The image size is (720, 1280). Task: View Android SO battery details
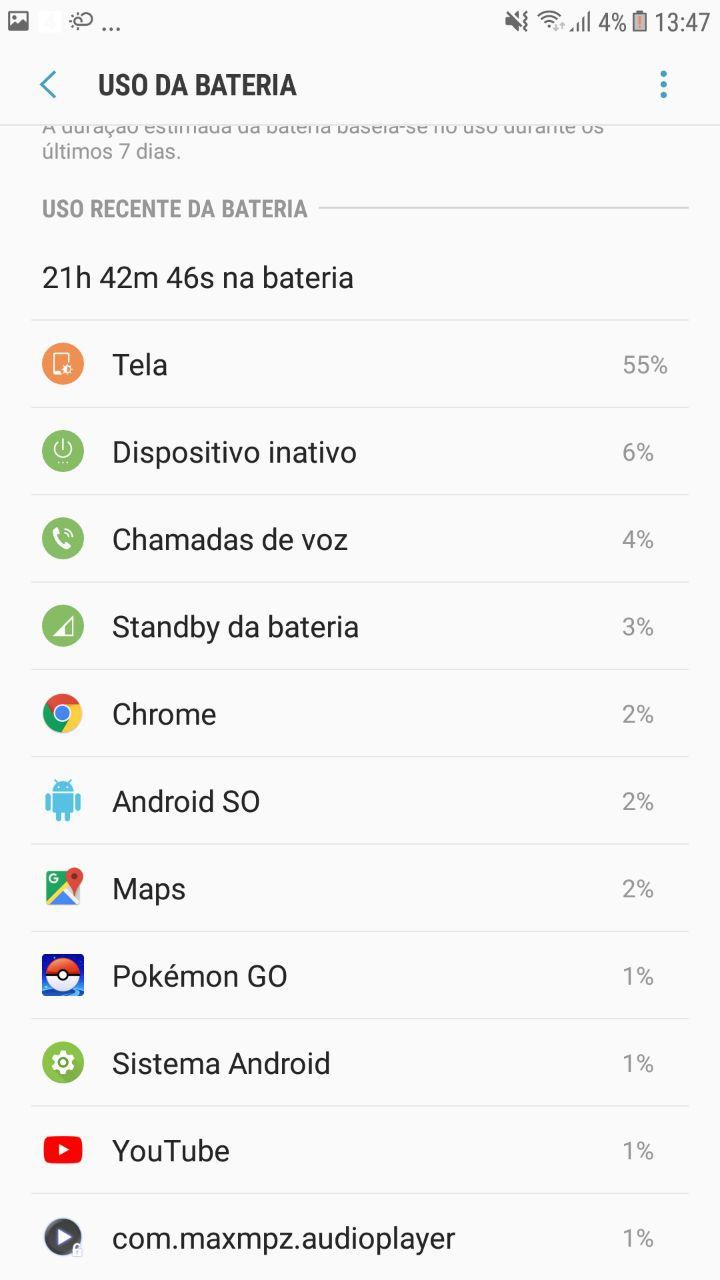(360, 801)
